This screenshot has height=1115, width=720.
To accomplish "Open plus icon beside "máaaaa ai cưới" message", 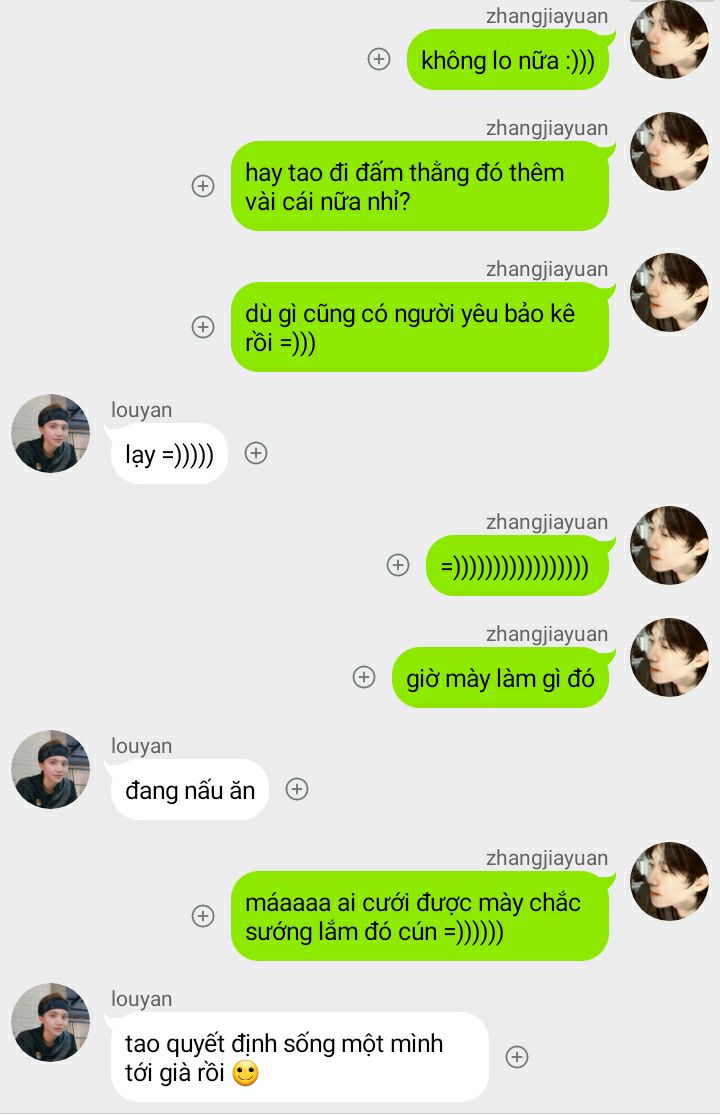I will [203, 916].
